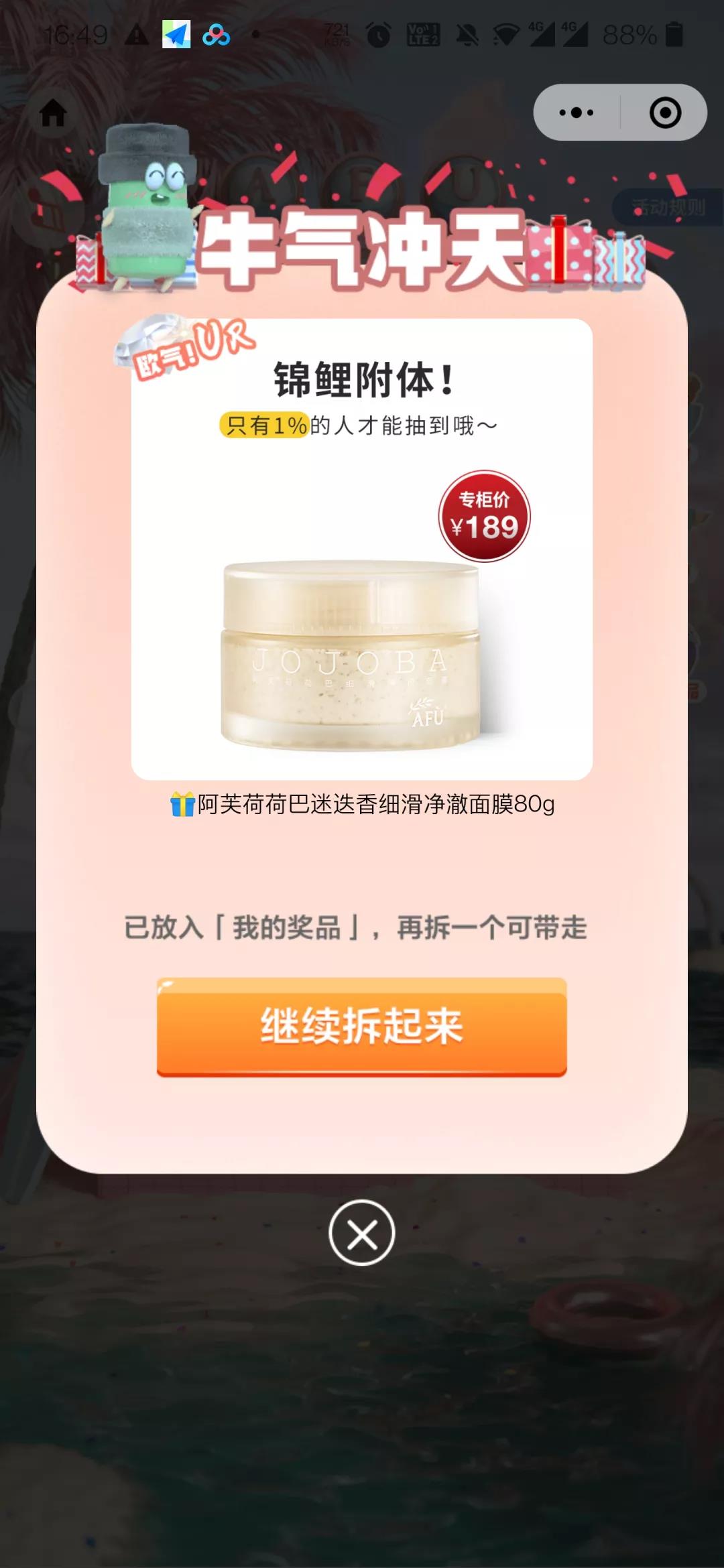Go to the home page icon
The width and height of the screenshot is (724, 1568).
pos(54,113)
